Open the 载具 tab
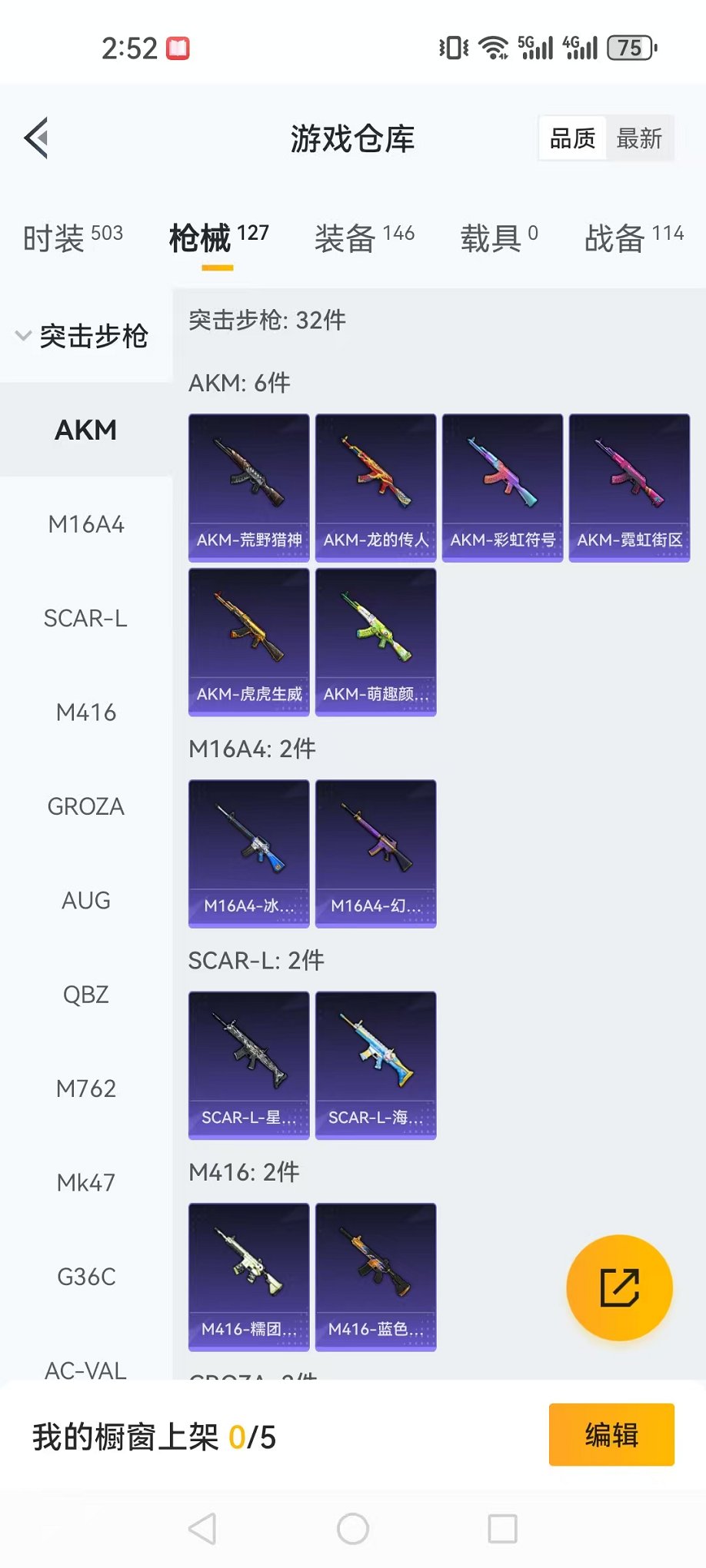Image resolution: width=706 pixels, height=1568 pixels. [498, 238]
